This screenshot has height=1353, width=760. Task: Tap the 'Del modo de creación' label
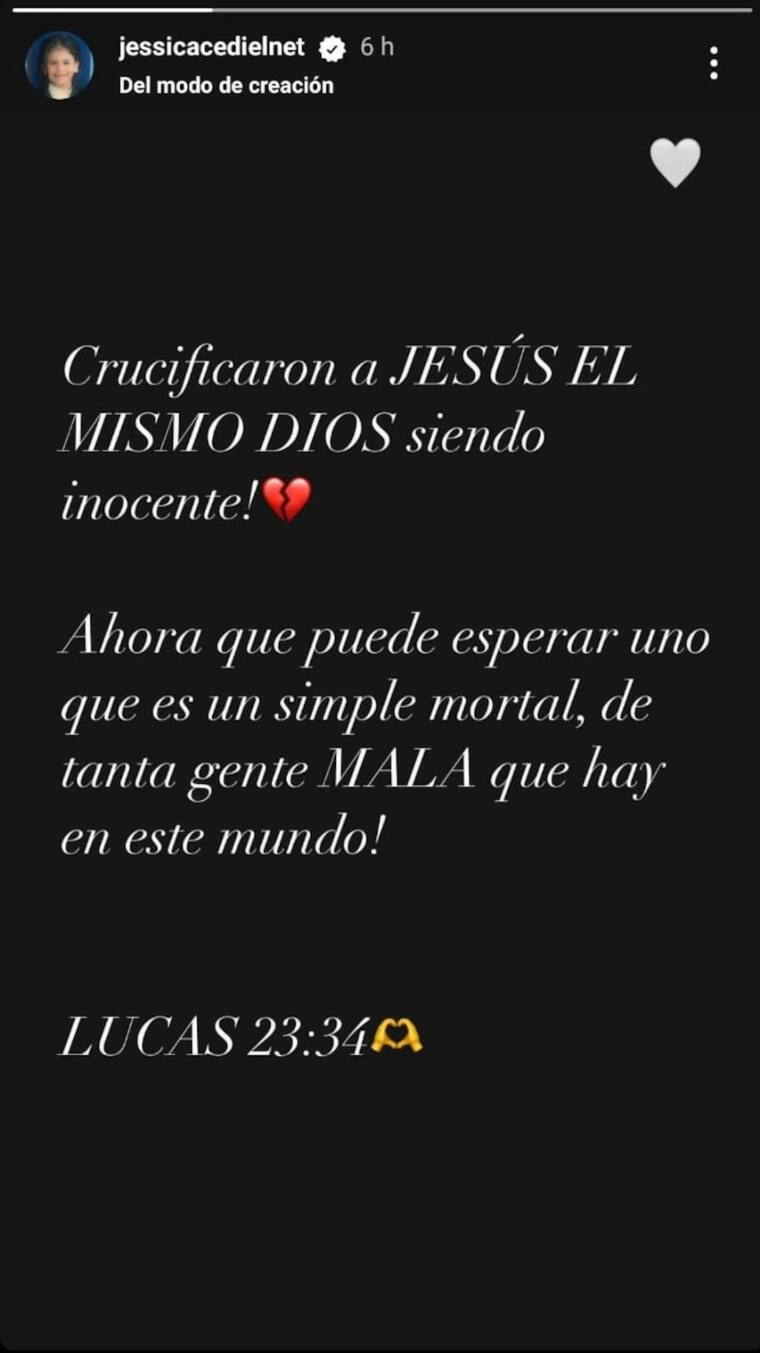point(226,86)
